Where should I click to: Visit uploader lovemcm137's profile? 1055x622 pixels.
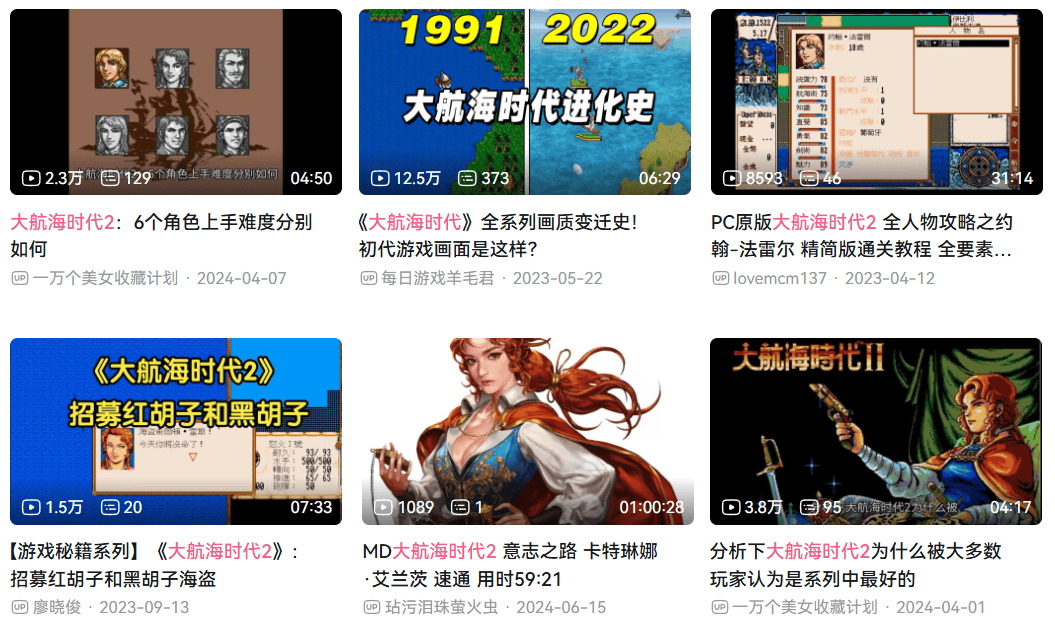[779, 278]
